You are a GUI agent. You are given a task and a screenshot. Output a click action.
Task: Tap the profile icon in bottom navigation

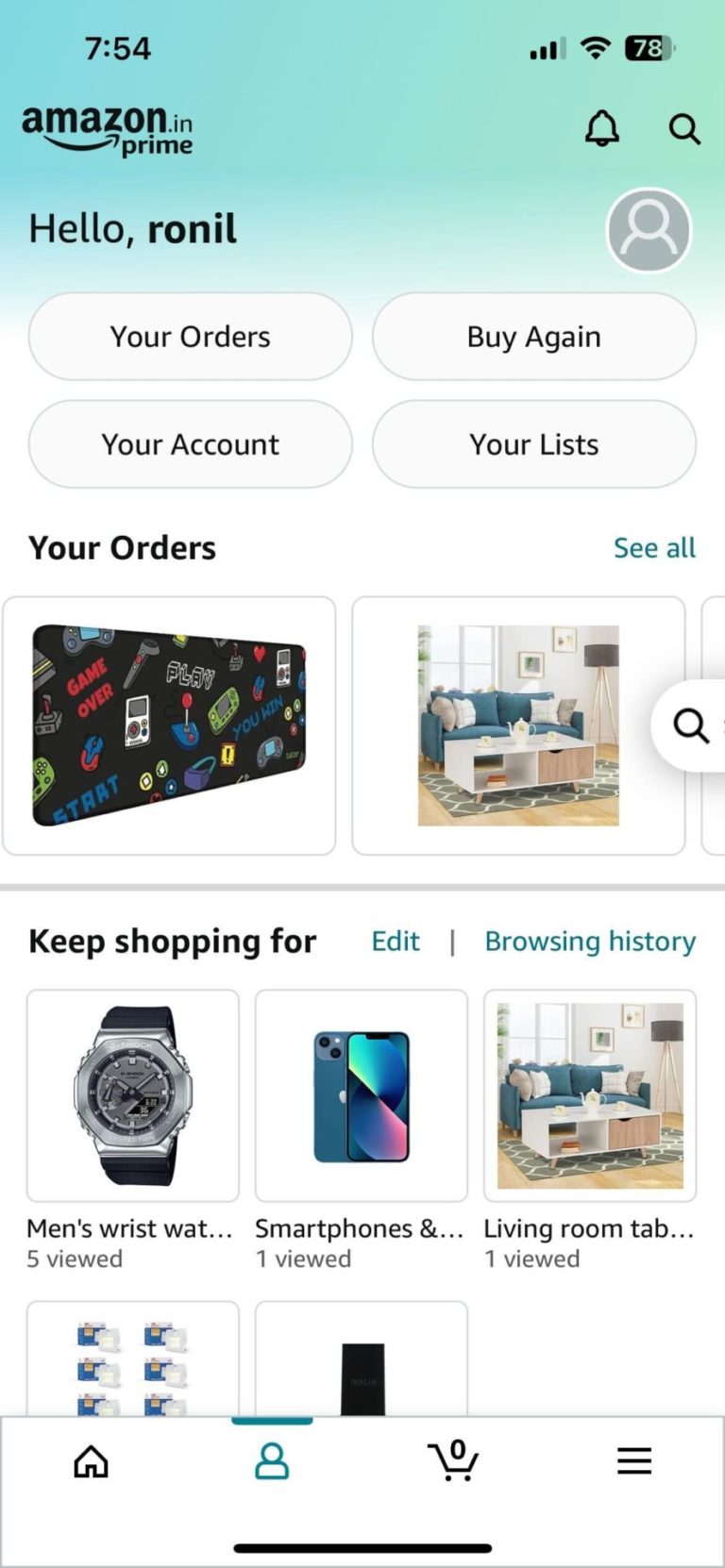tap(272, 1461)
